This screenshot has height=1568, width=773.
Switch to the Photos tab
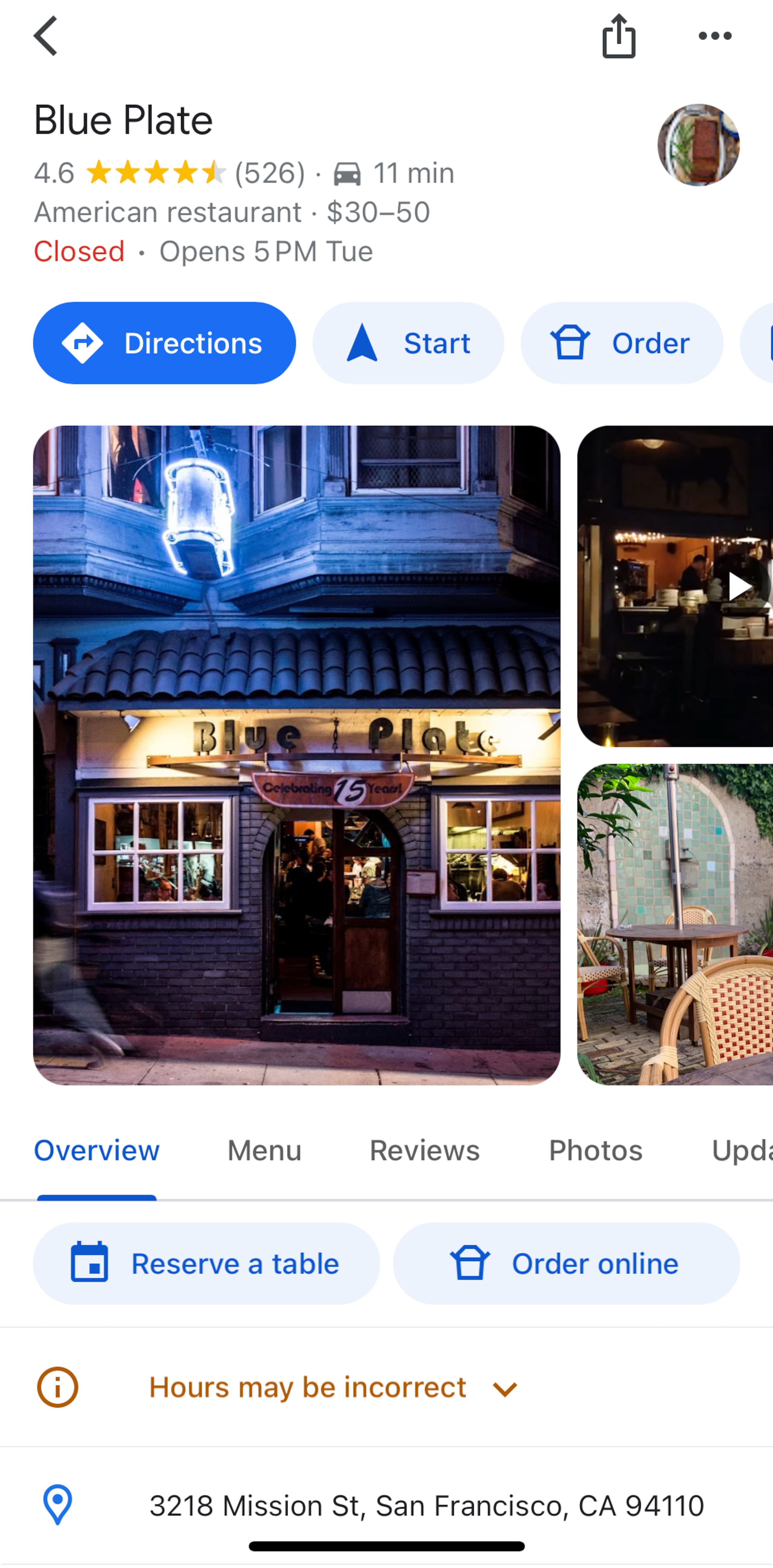(x=595, y=1151)
